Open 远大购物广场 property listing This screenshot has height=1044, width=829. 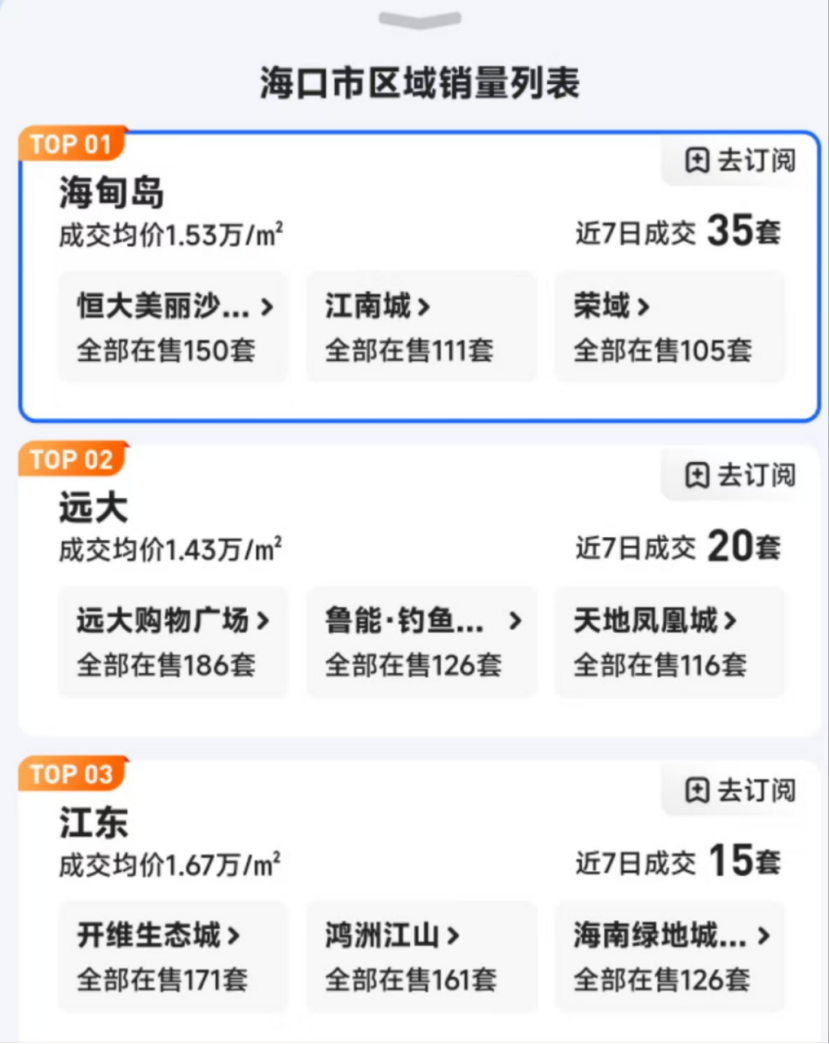click(173, 642)
